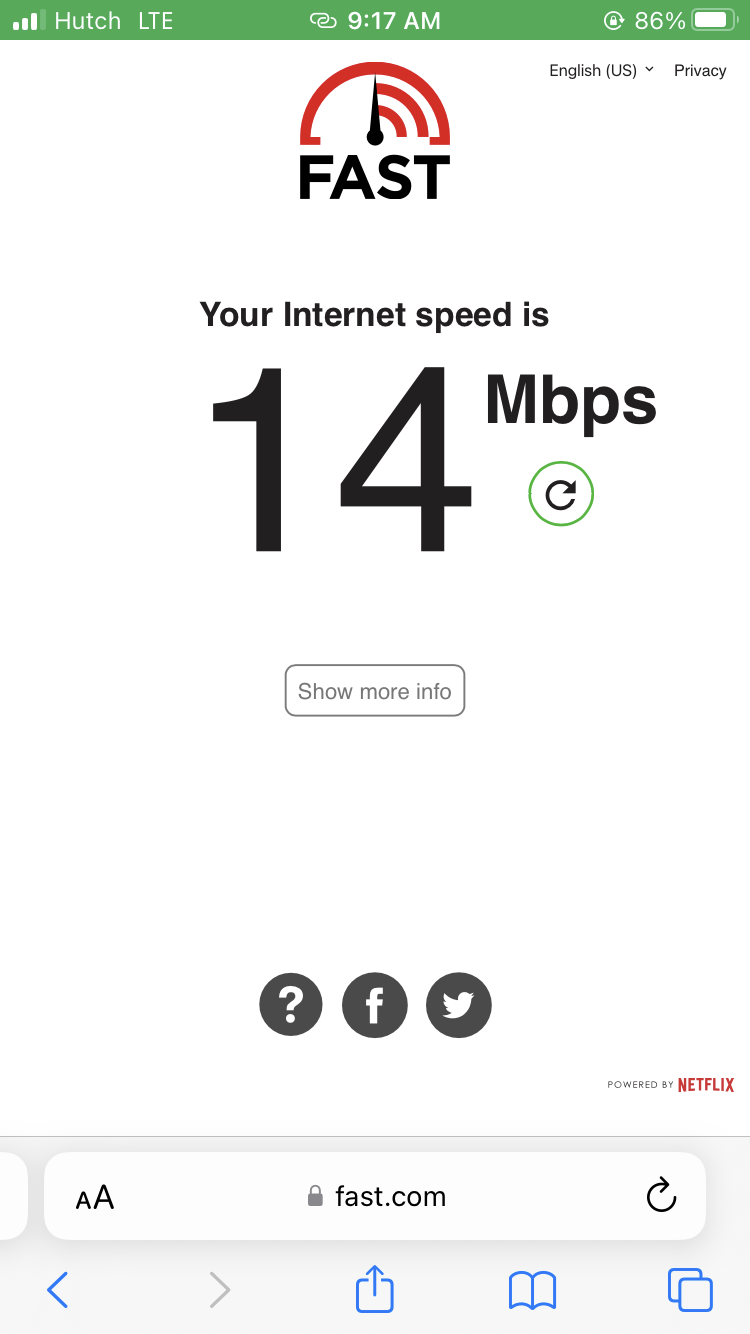Open Safari bookmarks
The width and height of the screenshot is (750, 1334).
pyautogui.click(x=532, y=1290)
